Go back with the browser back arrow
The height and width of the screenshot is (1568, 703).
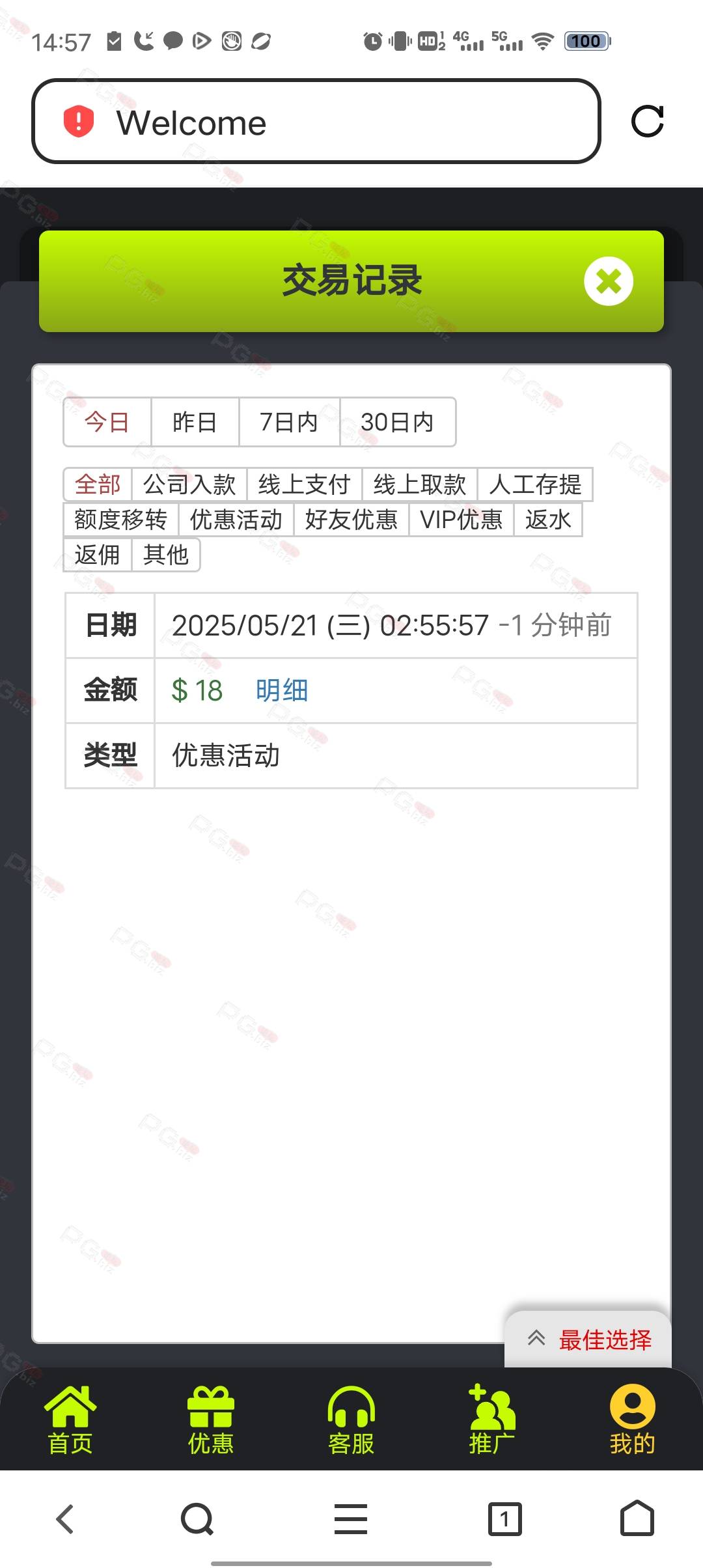65,1519
